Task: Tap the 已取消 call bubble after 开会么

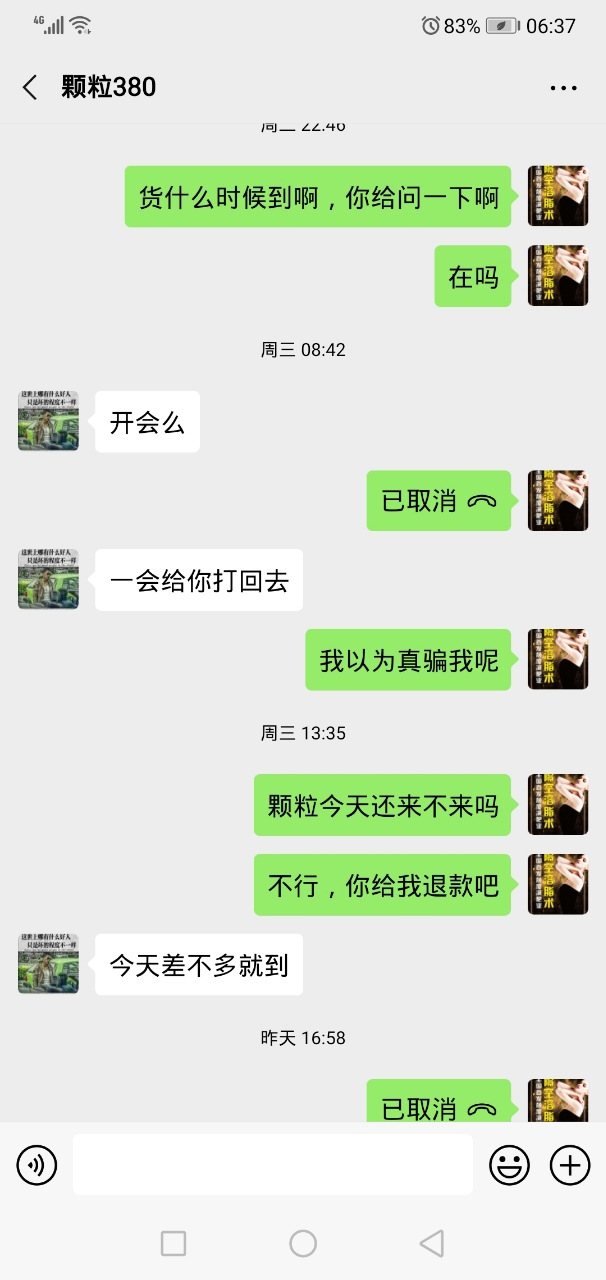Action: 438,501
